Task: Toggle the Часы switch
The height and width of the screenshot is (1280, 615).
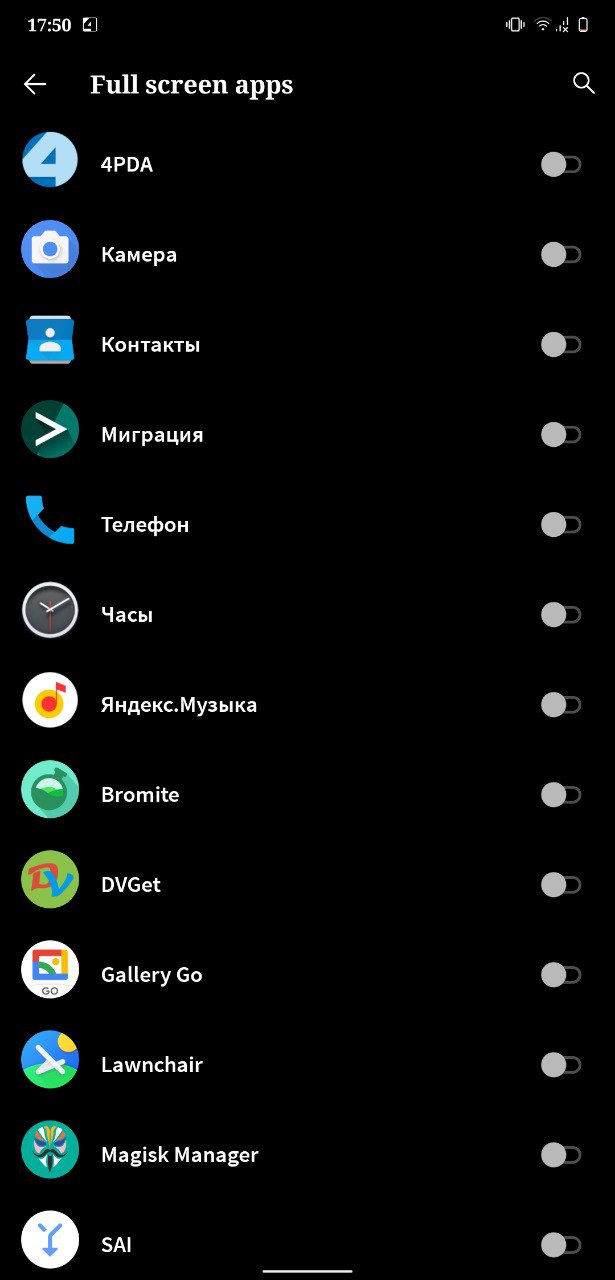Action: click(561, 615)
